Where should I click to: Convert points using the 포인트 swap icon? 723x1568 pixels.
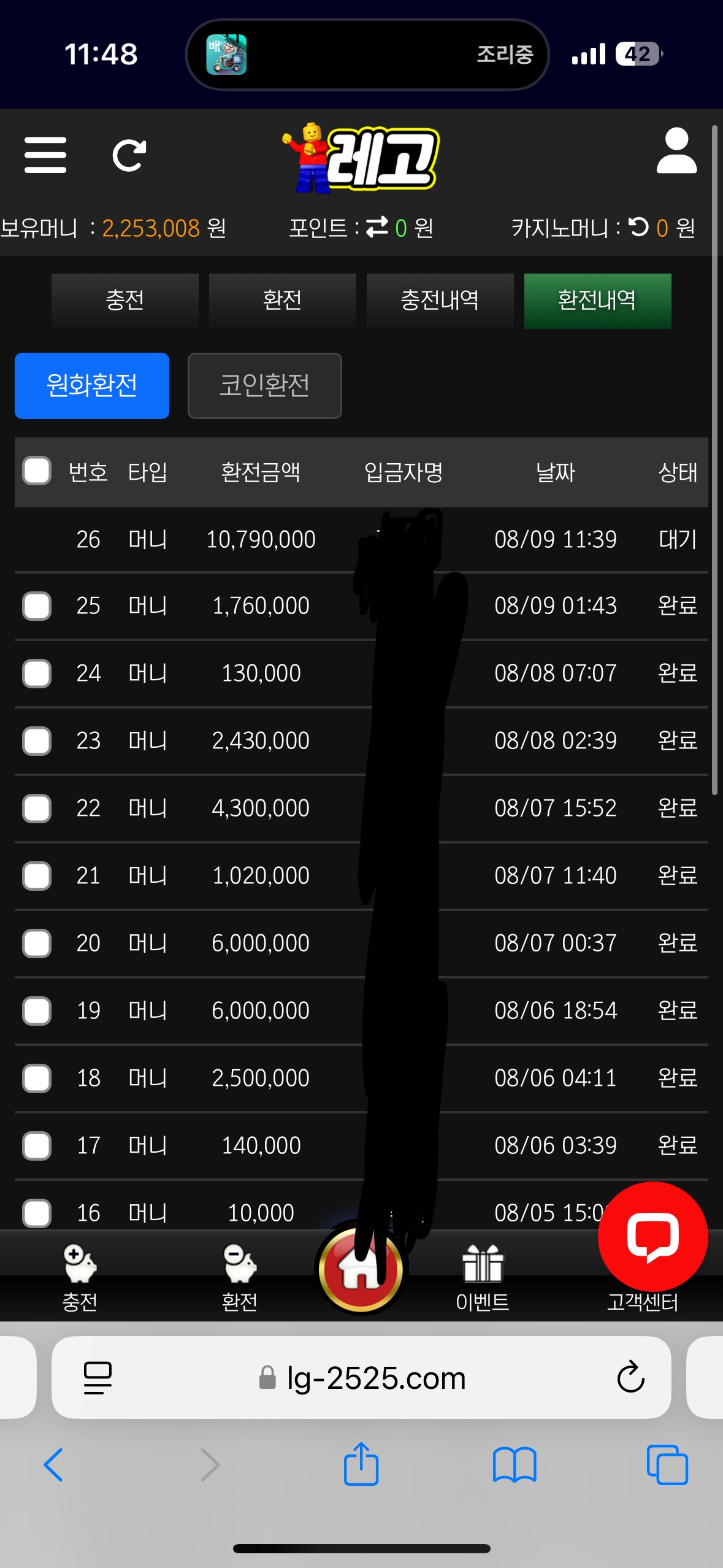coord(377,227)
